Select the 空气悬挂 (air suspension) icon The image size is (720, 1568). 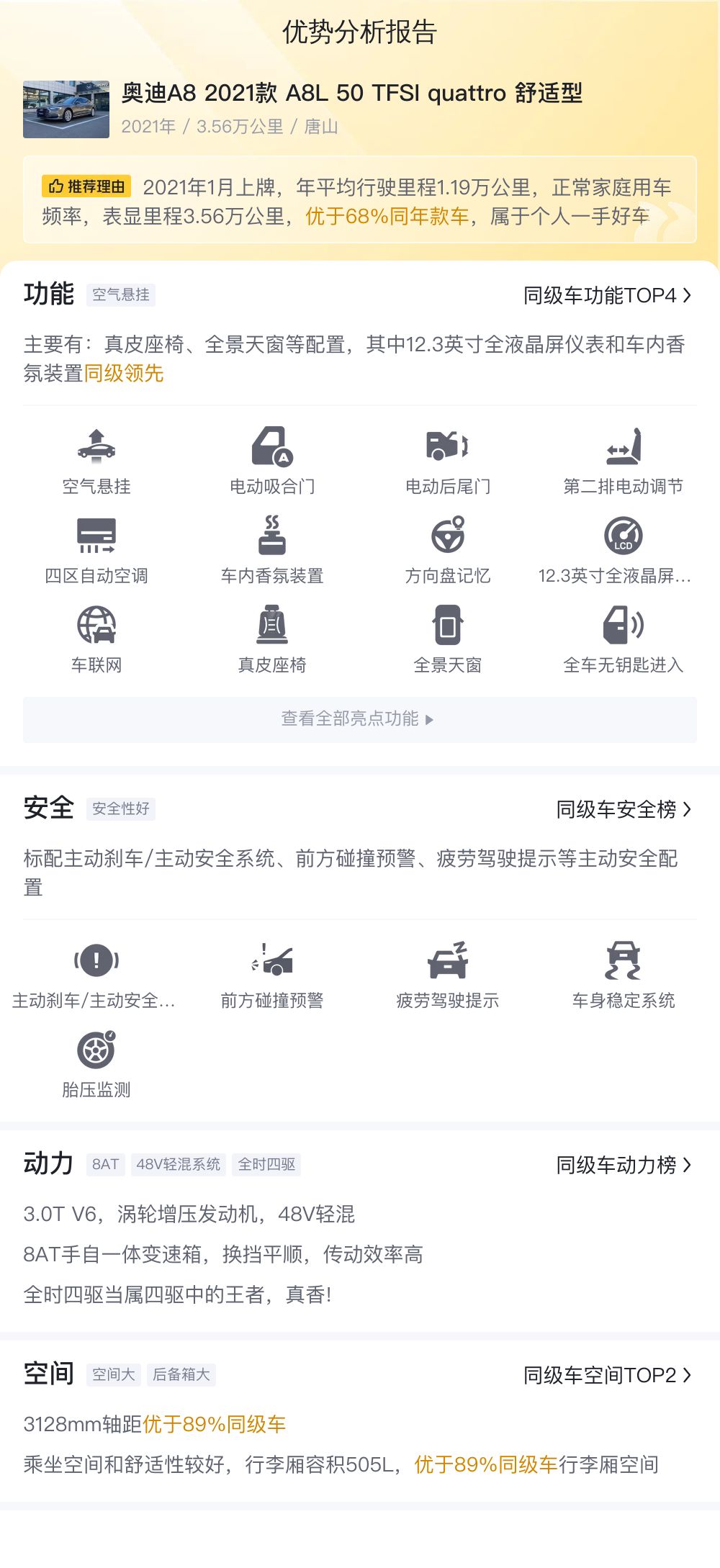(97, 448)
